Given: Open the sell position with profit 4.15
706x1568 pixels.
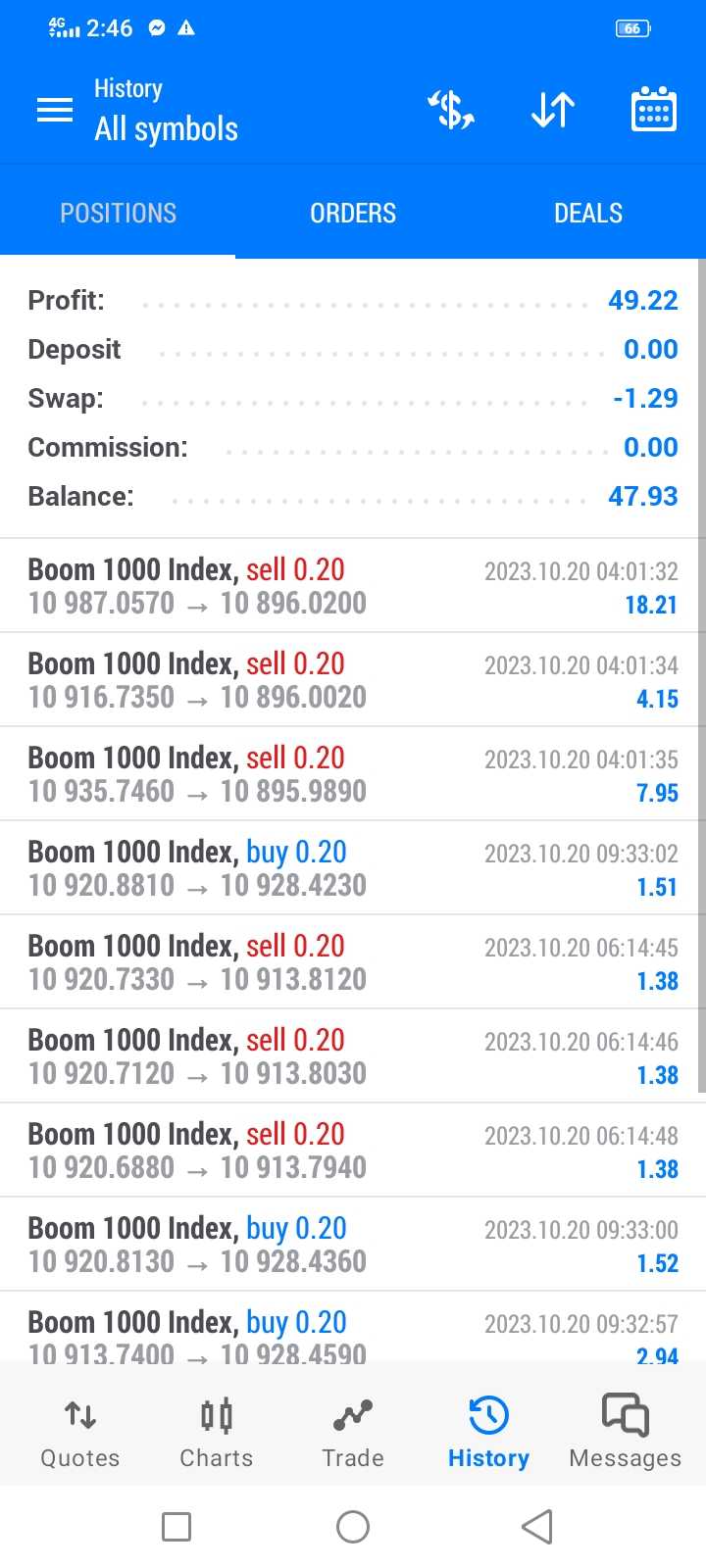Looking at the screenshot, I should pos(353,679).
